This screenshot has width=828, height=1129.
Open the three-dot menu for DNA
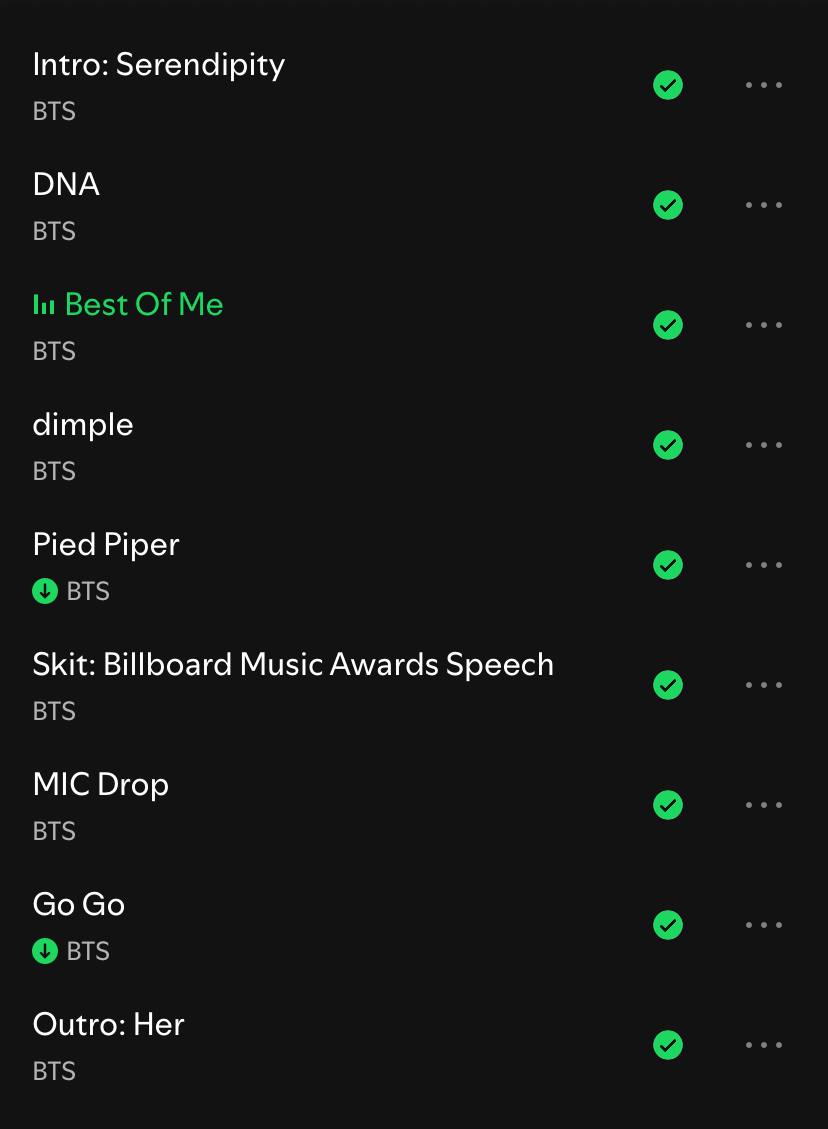coord(764,205)
